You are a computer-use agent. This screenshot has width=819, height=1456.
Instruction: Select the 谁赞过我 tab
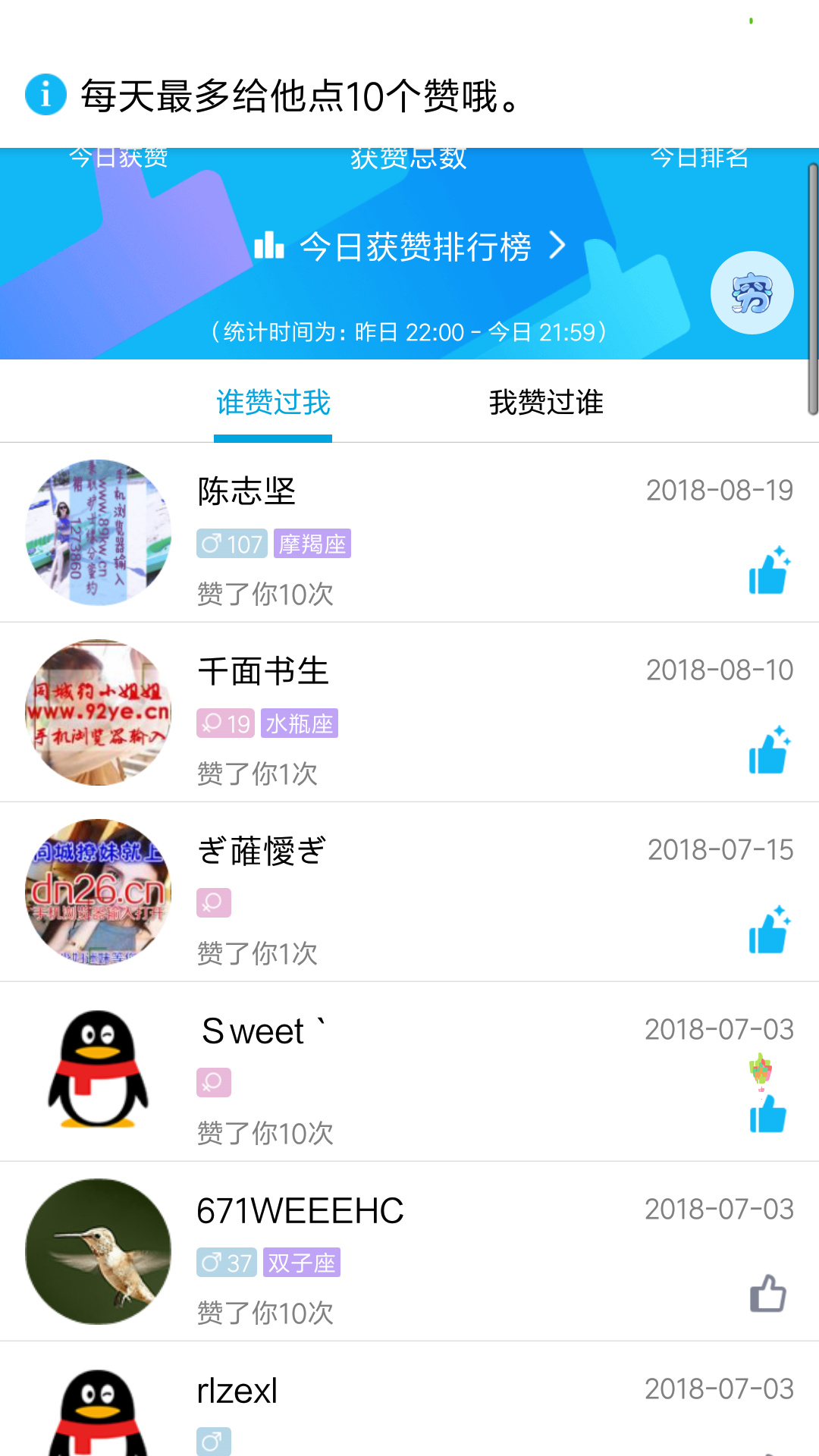(273, 403)
